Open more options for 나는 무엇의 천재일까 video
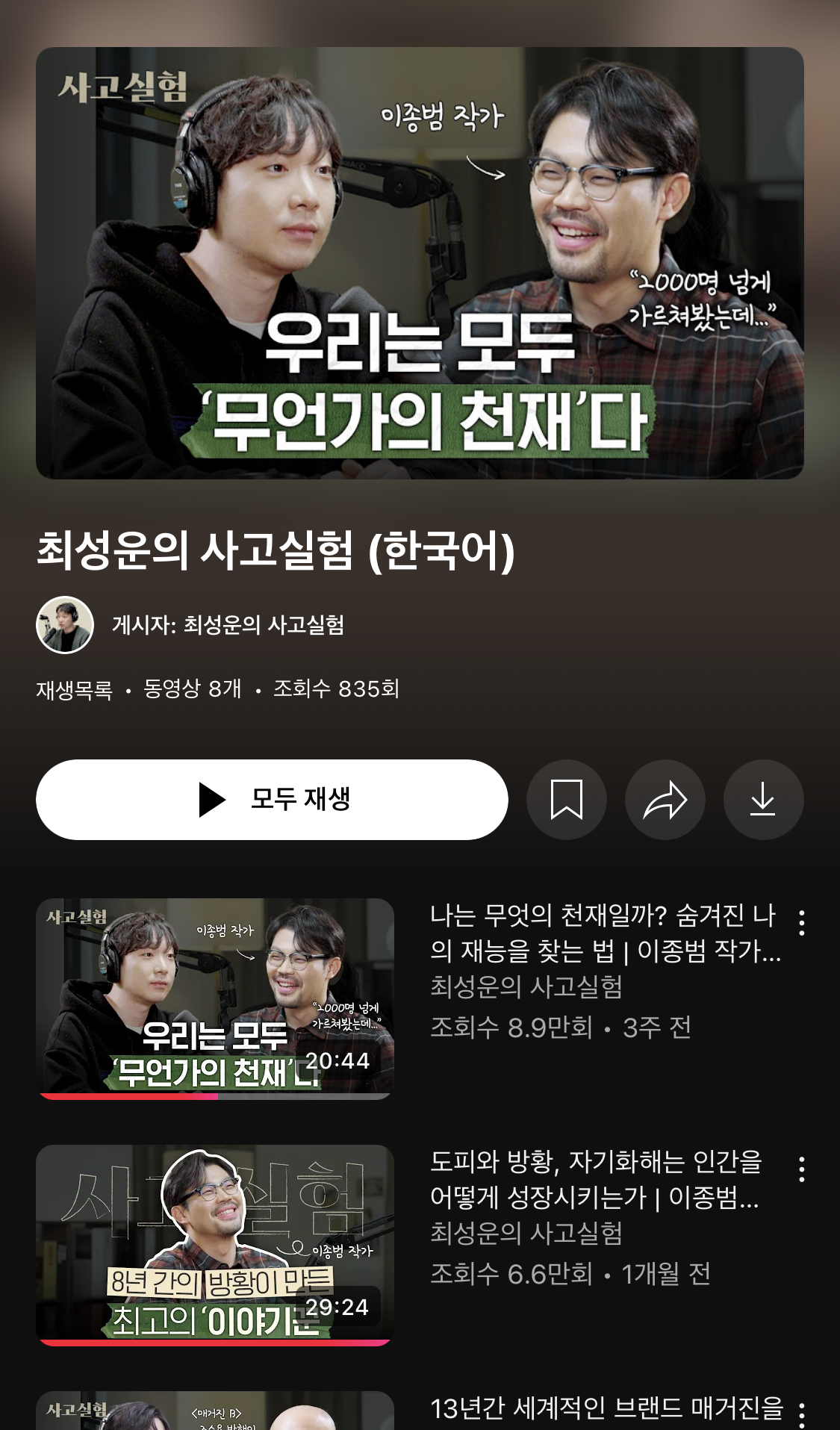Image resolution: width=840 pixels, height=1430 pixels. click(x=801, y=923)
